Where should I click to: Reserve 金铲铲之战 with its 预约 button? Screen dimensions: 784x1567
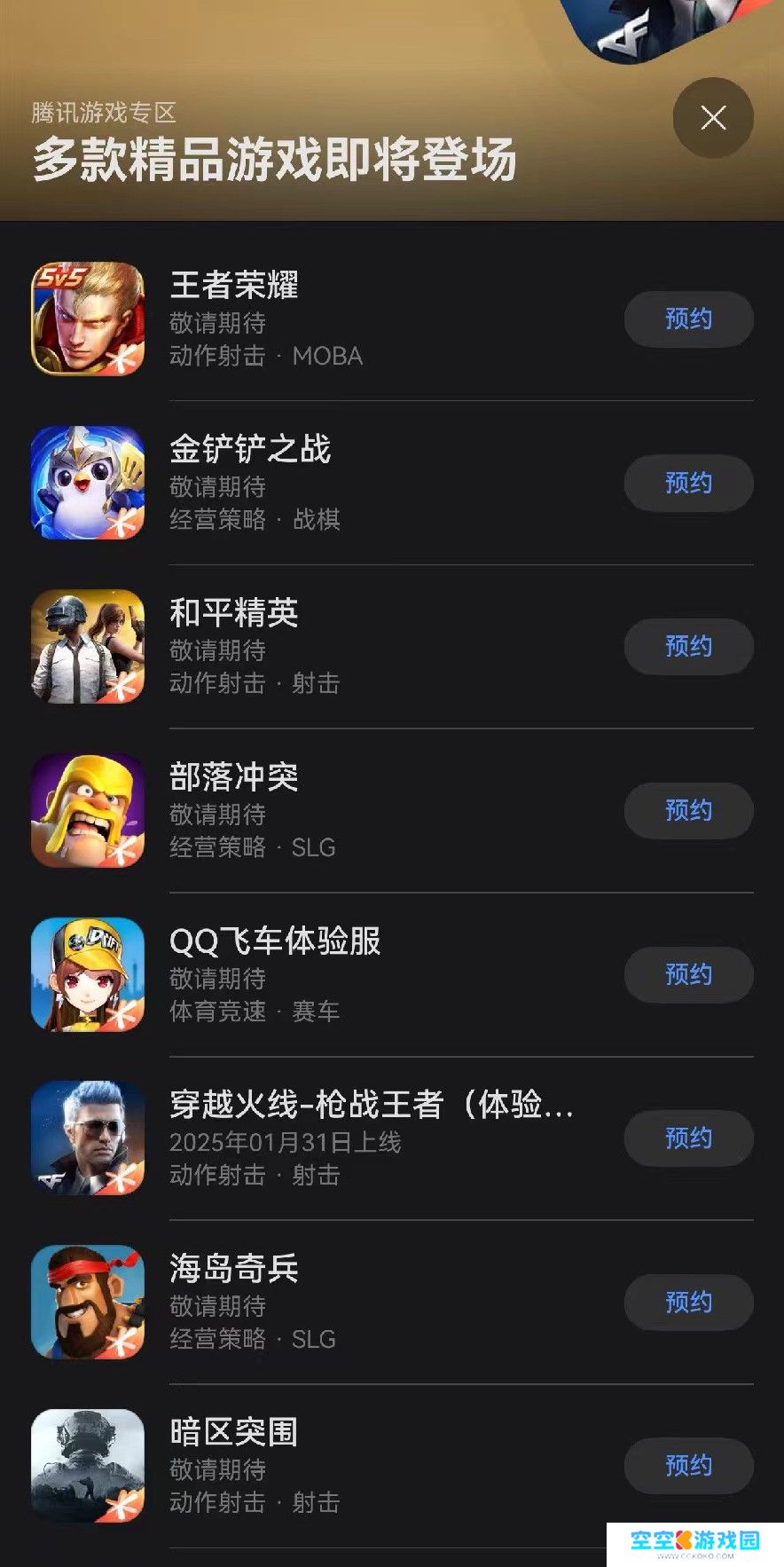pos(689,483)
